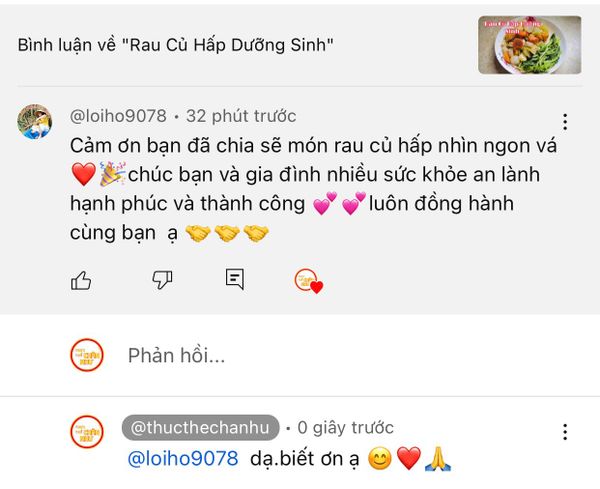Viewport: 600px width, 489px height.
Task: Dislike the comment from @loiho9078
Action: click(x=162, y=281)
